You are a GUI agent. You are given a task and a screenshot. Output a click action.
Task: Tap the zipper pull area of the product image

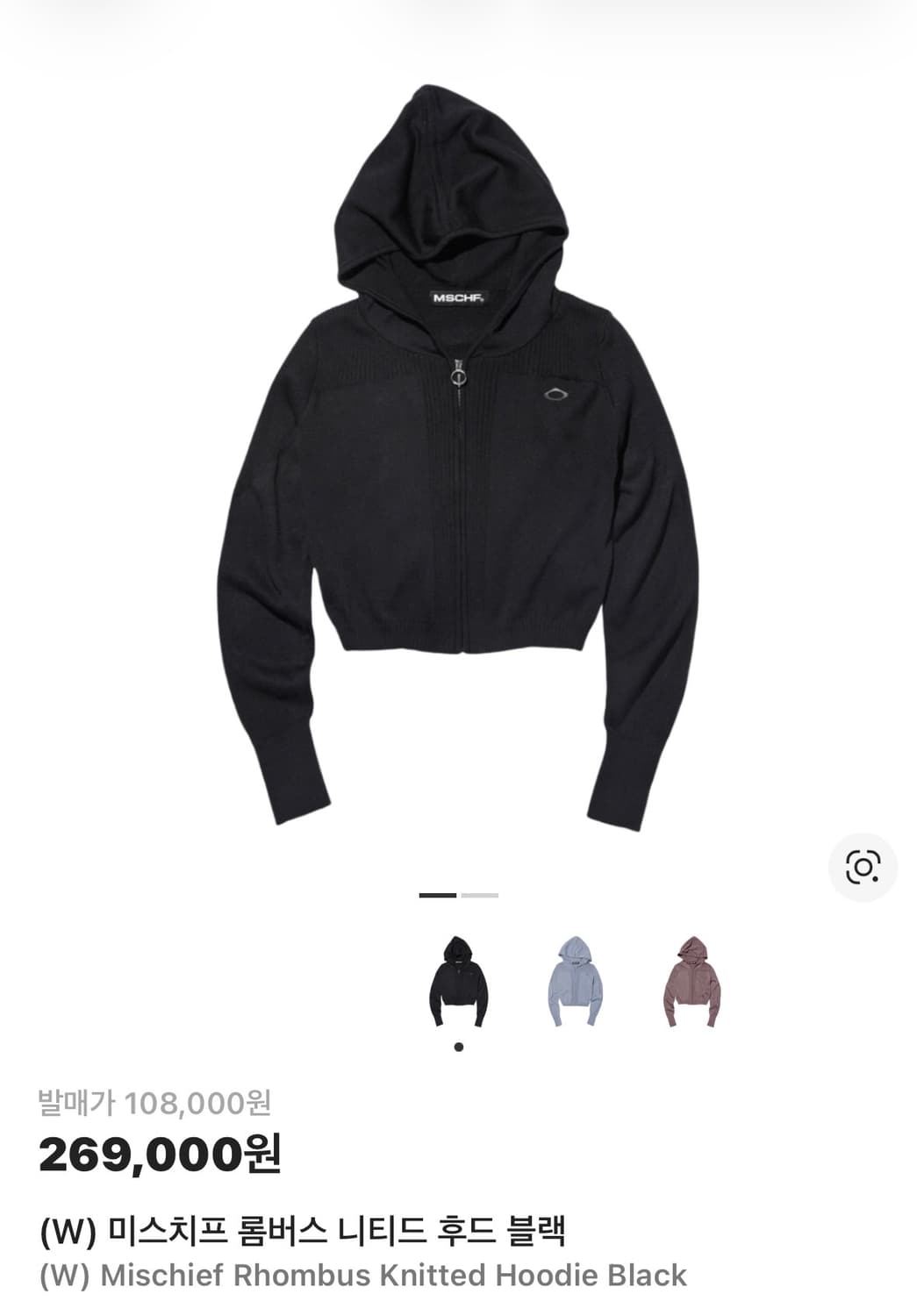click(460, 377)
